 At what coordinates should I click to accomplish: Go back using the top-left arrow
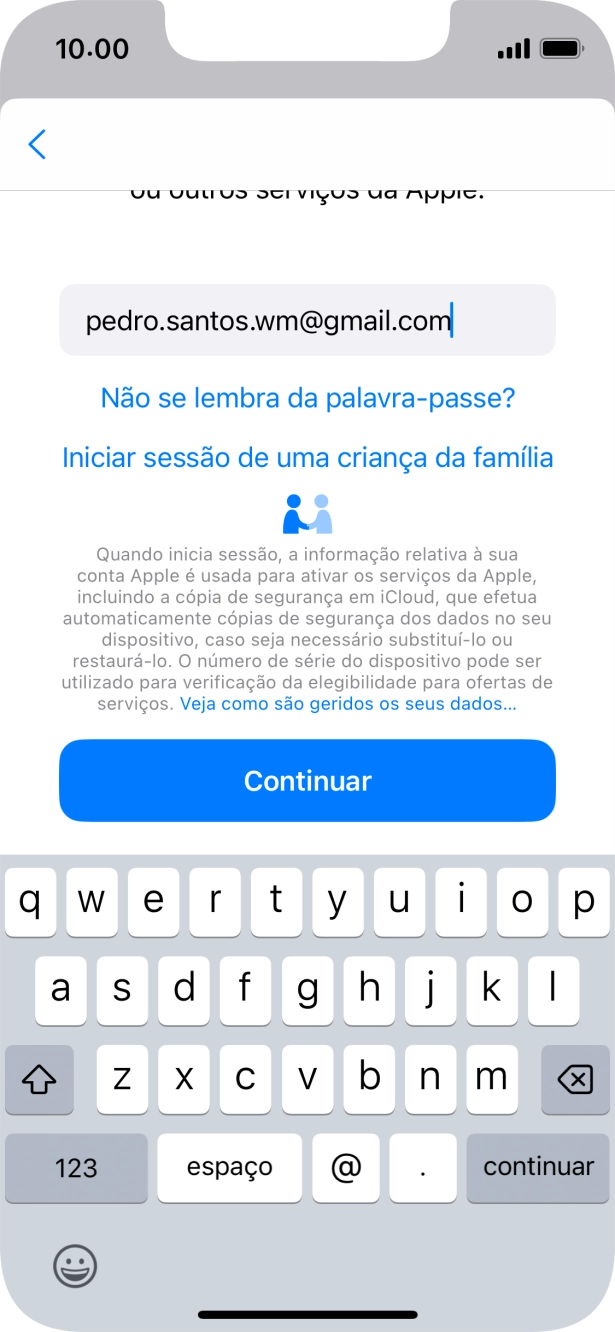point(37,145)
